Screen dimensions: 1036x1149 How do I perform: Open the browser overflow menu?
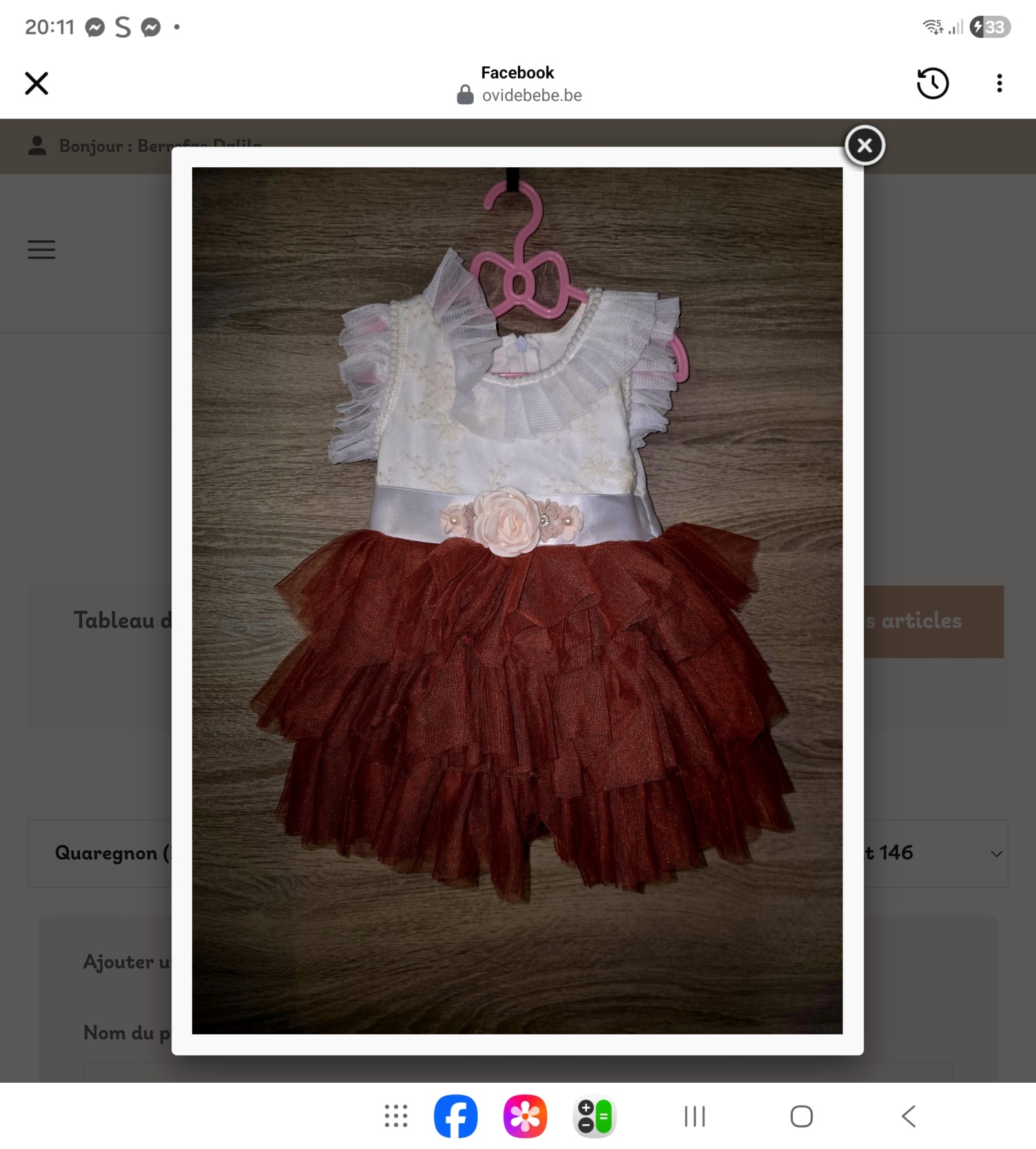[999, 84]
